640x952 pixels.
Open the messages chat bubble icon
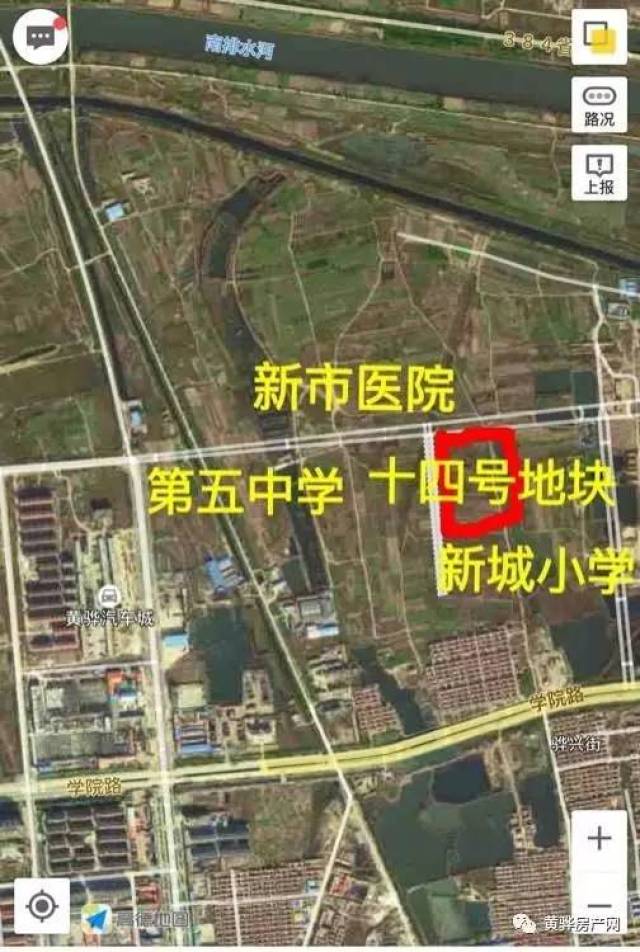pyautogui.click(x=41, y=39)
